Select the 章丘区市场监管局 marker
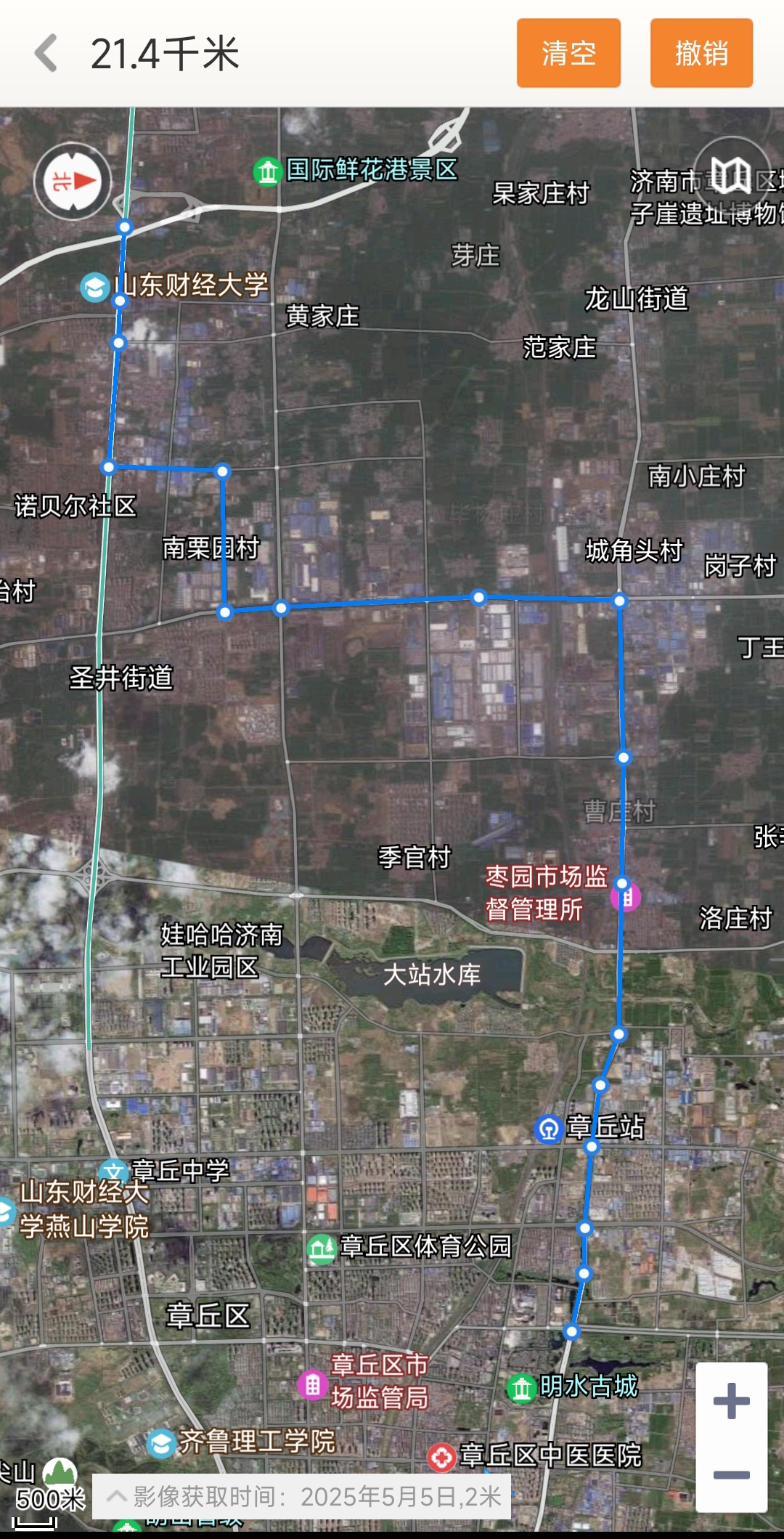Screen dimensions: 784x1539 tap(313, 1384)
